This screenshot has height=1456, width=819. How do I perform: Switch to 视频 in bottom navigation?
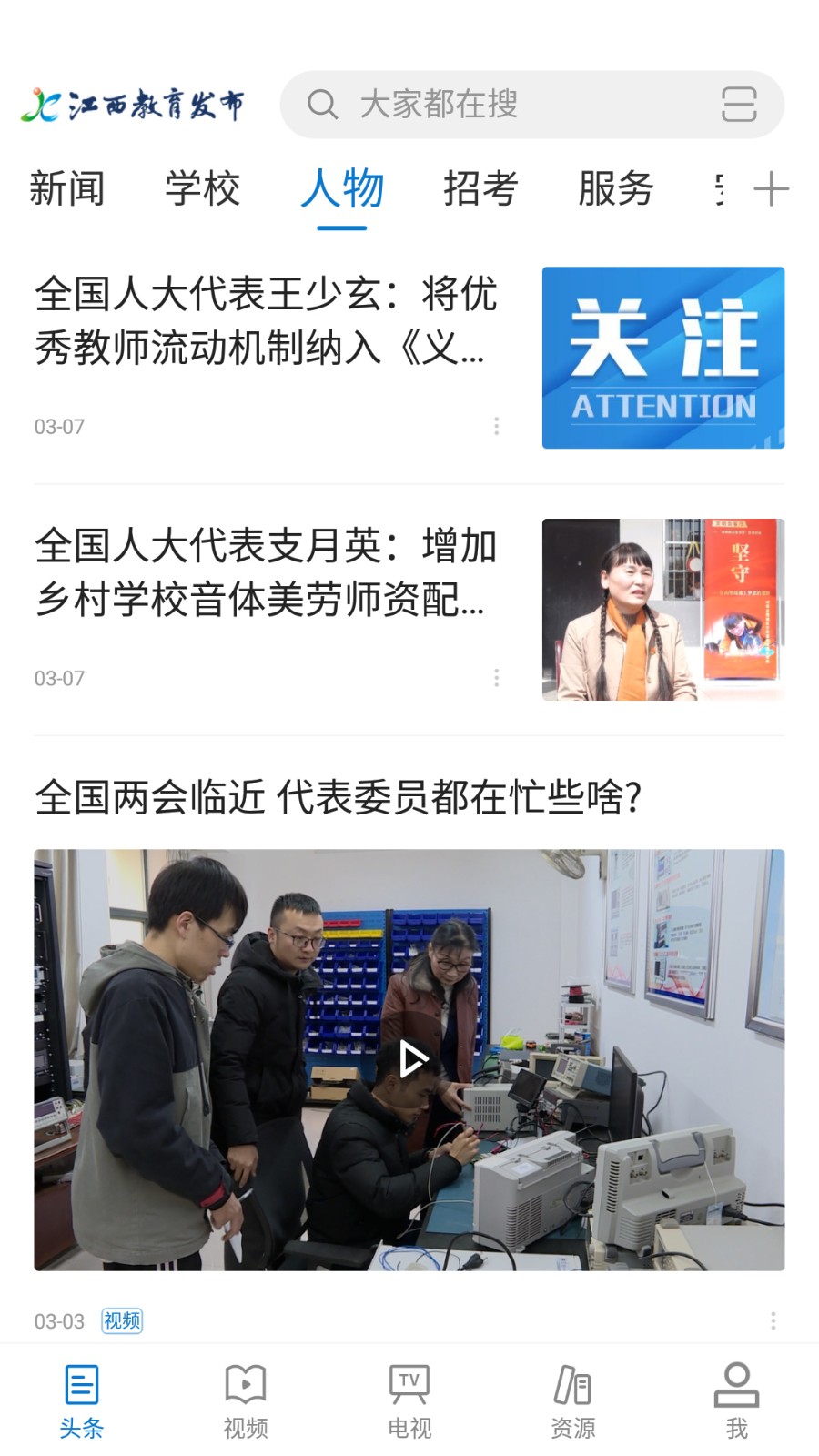click(246, 1401)
